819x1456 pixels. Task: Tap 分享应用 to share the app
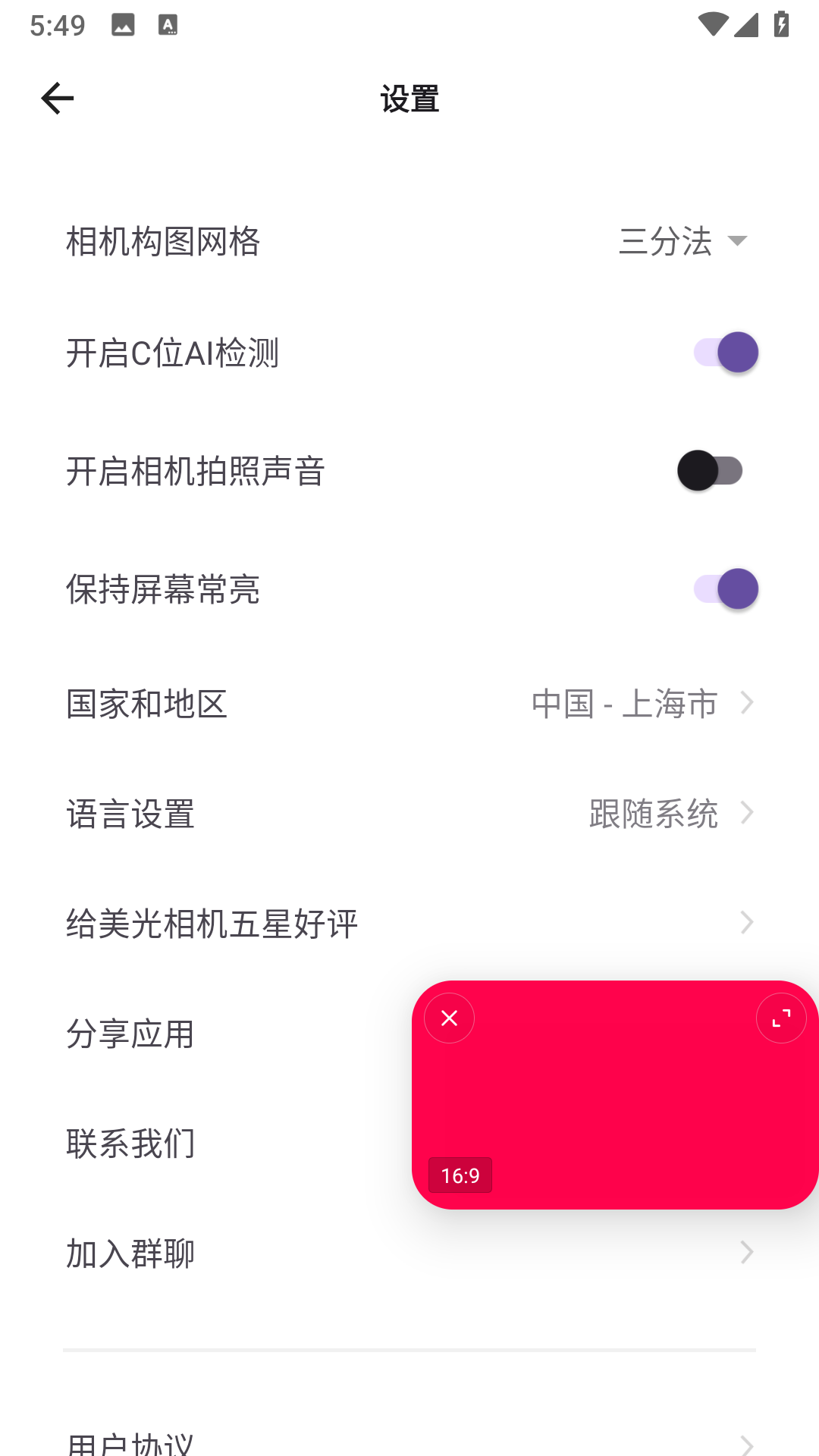pos(129,1033)
